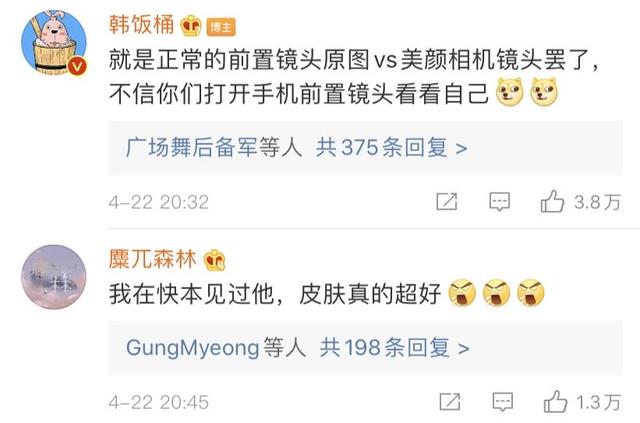Open 麋兀森林 username link

153,260
